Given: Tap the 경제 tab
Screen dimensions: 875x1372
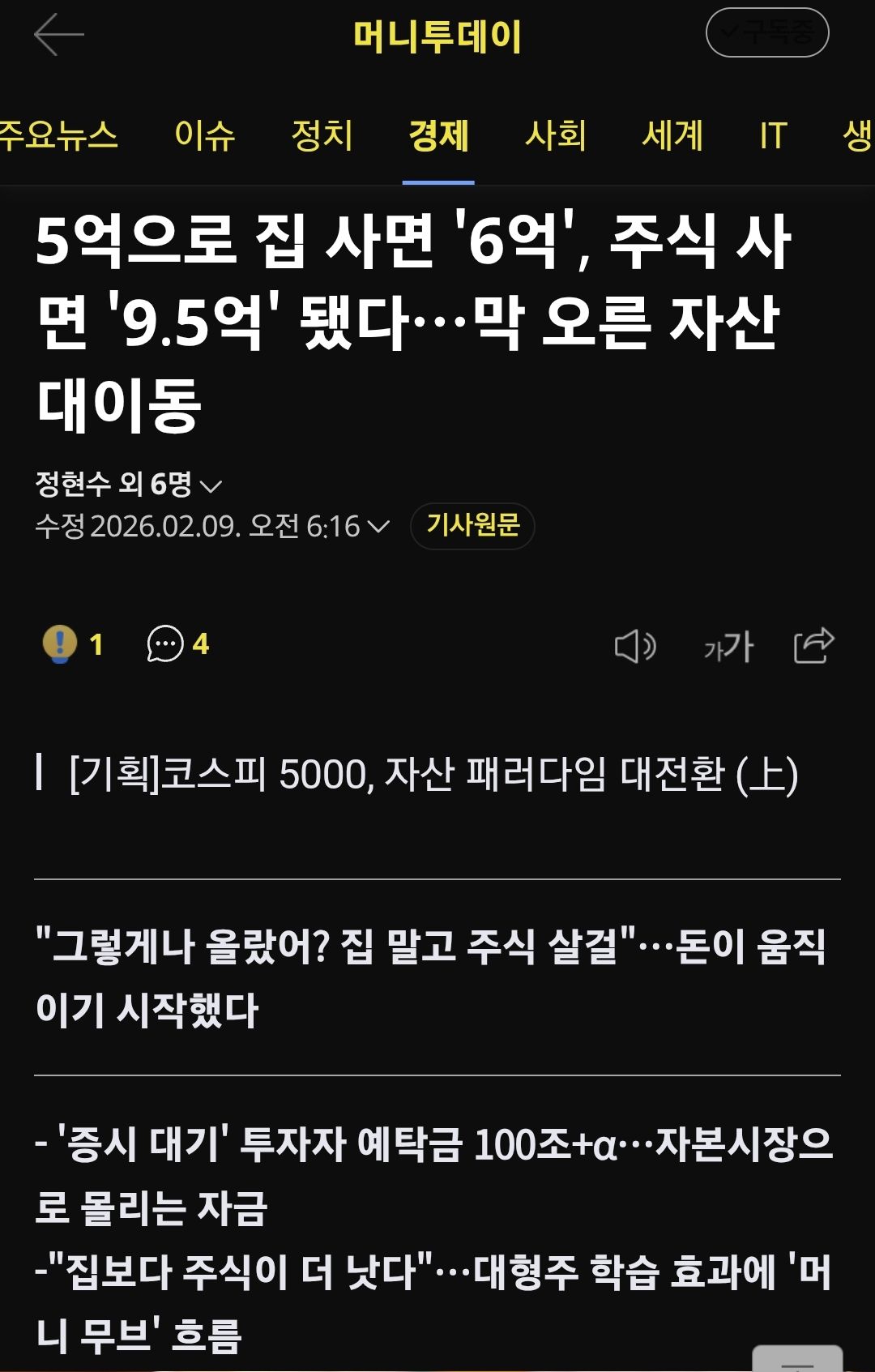Looking at the screenshot, I should coord(438,135).
